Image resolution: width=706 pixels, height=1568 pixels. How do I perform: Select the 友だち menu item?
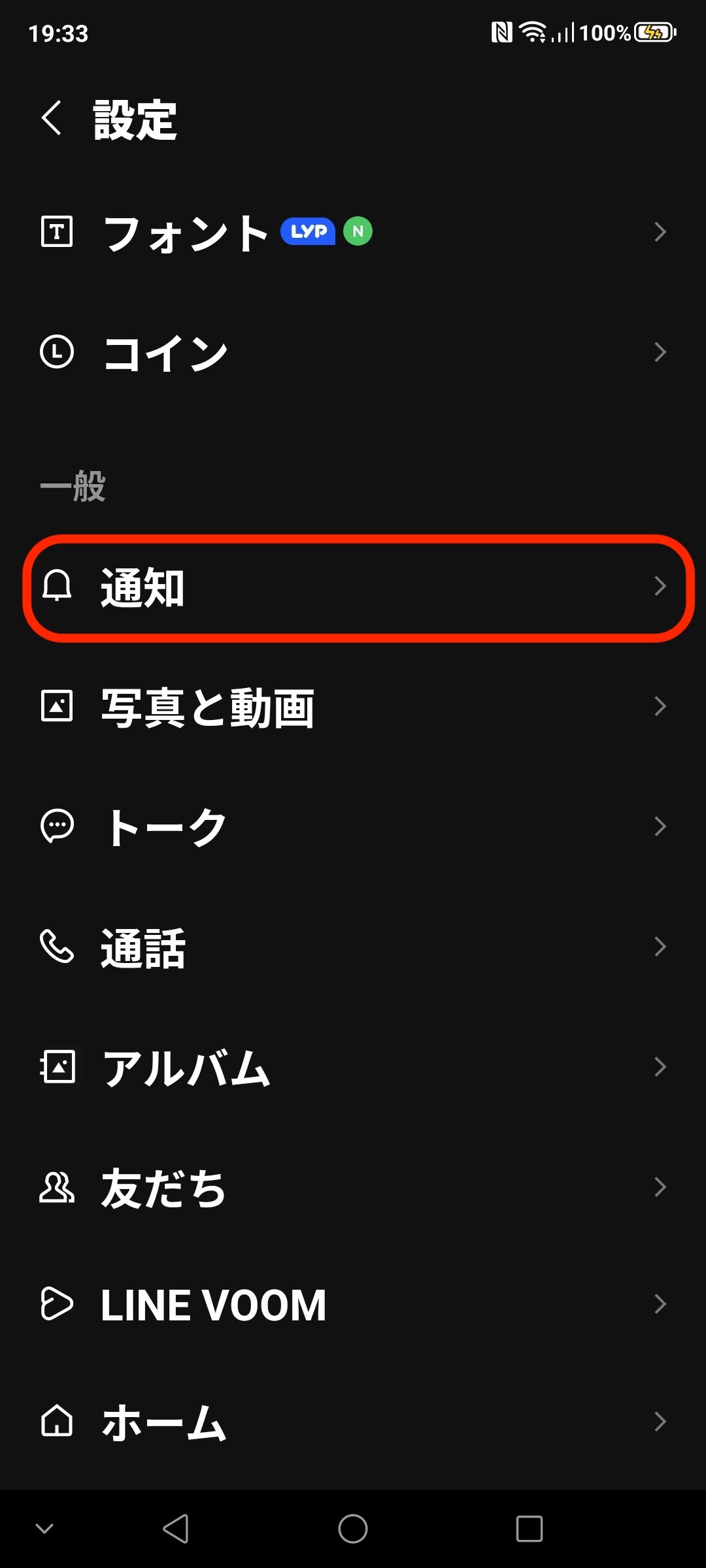[353, 1187]
